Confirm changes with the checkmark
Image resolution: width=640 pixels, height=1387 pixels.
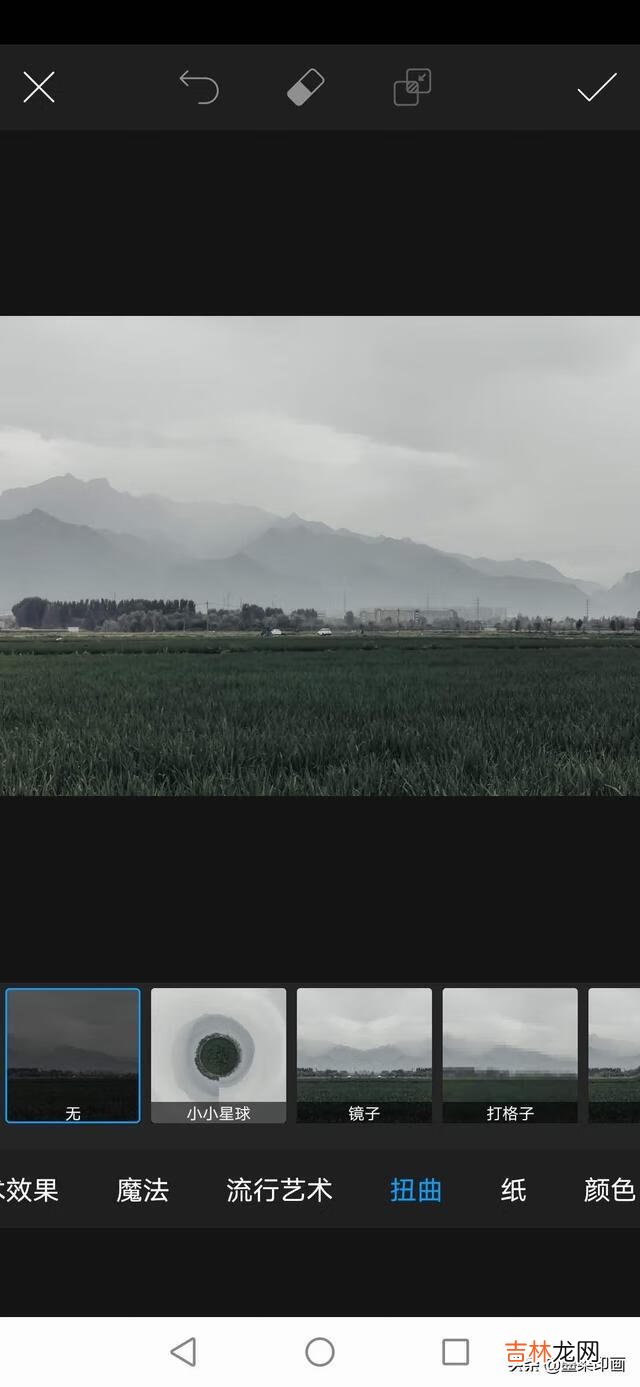[x=596, y=88]
